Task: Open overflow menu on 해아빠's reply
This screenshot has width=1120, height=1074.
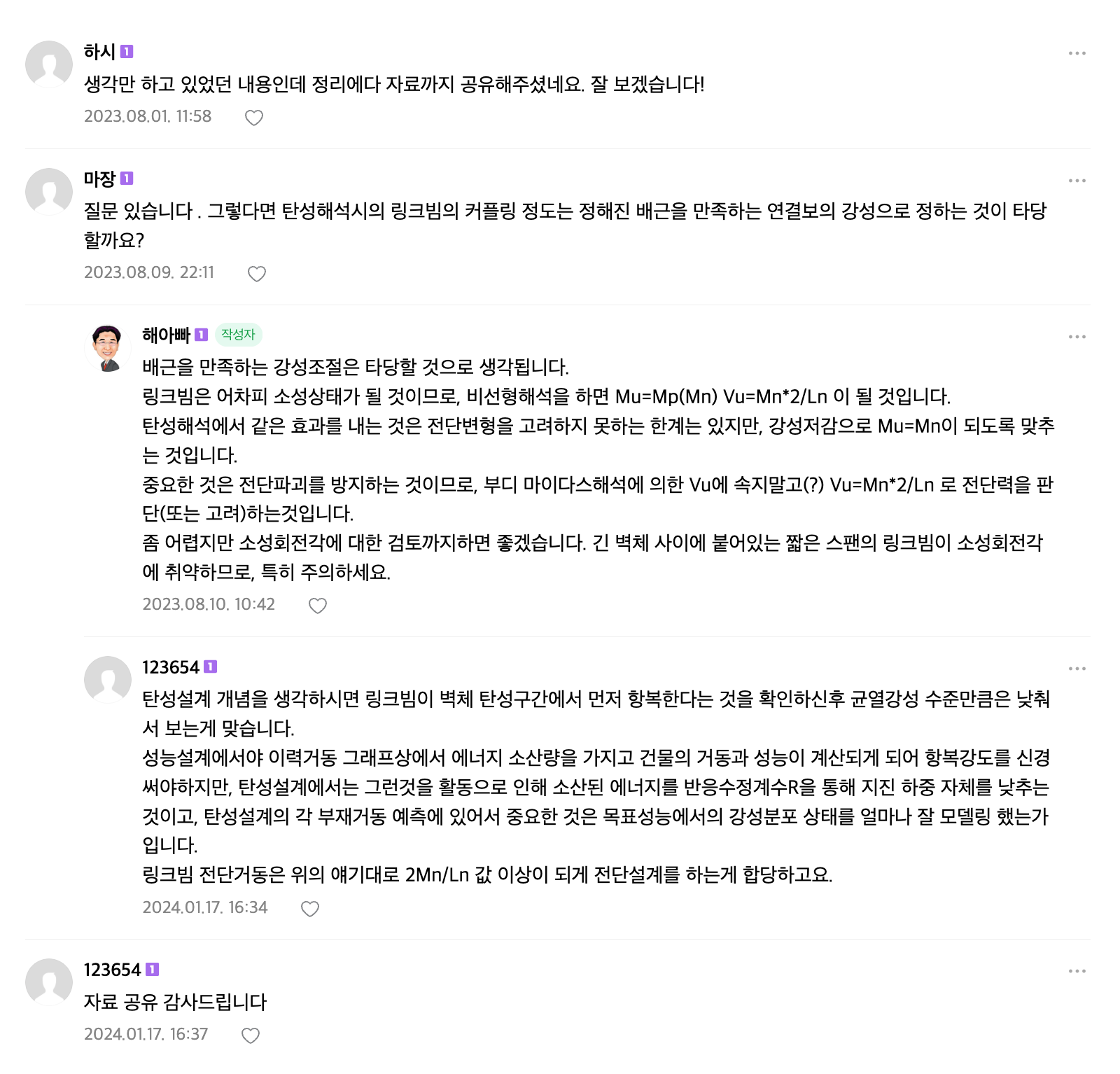Action: click(x=1077, y=337)
